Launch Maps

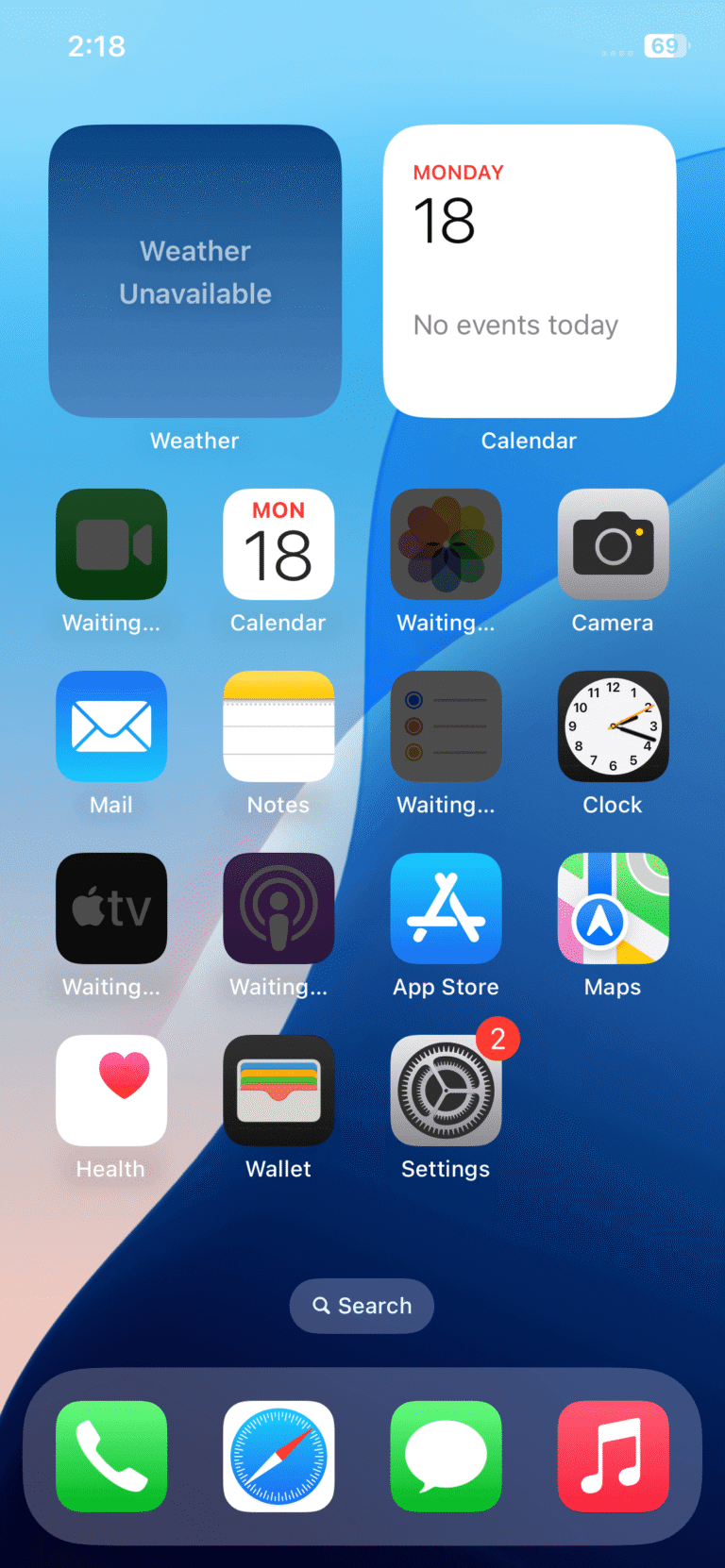point(613,909)
